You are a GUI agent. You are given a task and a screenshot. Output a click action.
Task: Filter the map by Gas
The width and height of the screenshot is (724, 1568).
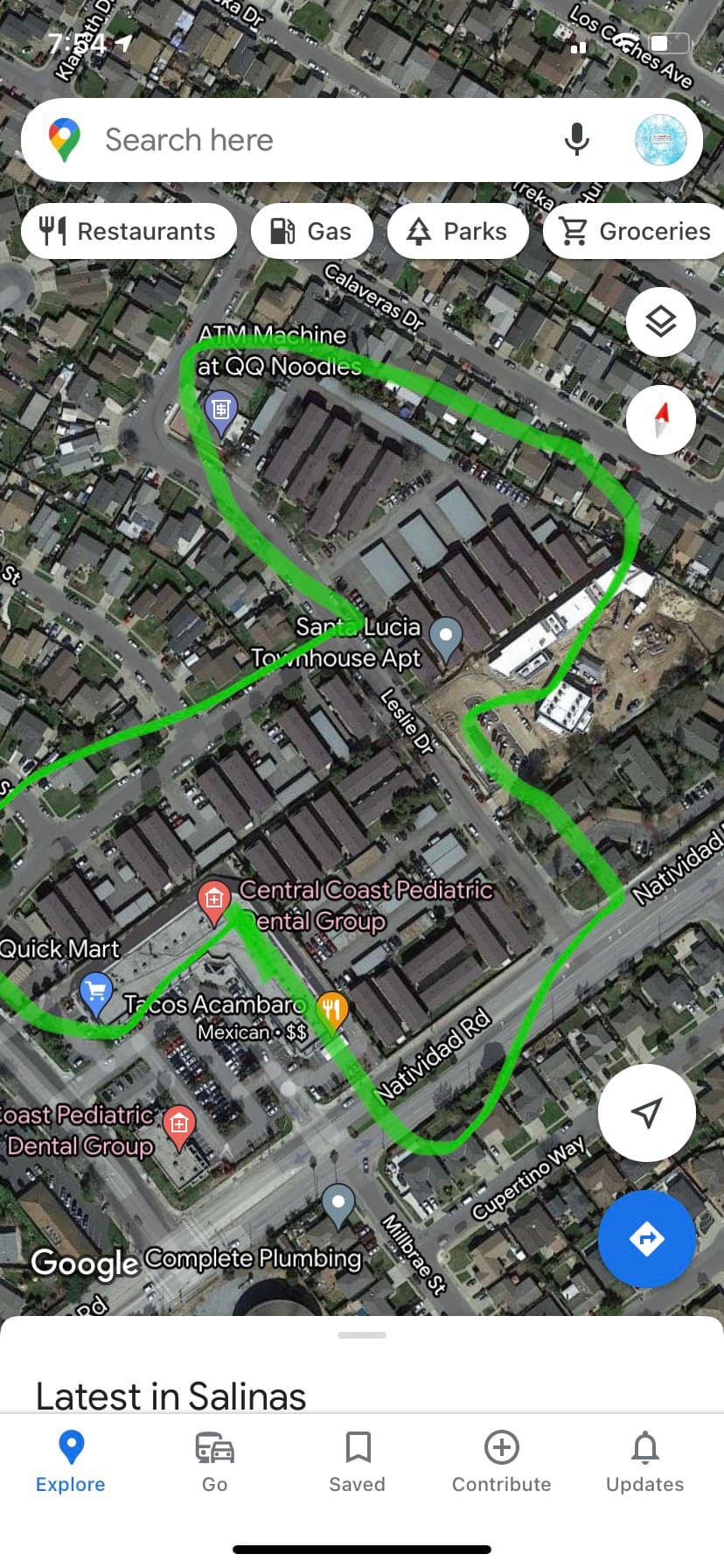(x=311, y=231)
